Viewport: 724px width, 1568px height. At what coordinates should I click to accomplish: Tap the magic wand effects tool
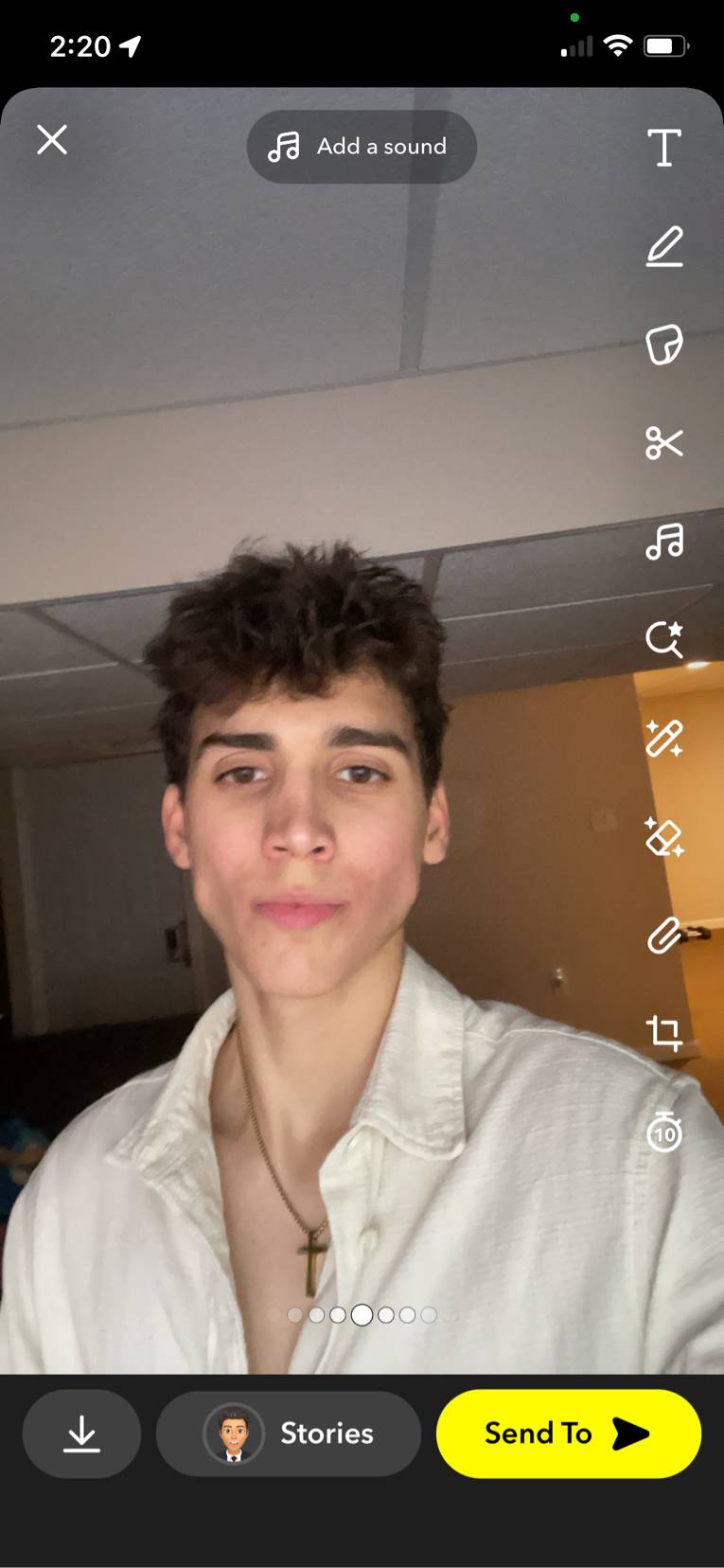click(664, 739)
